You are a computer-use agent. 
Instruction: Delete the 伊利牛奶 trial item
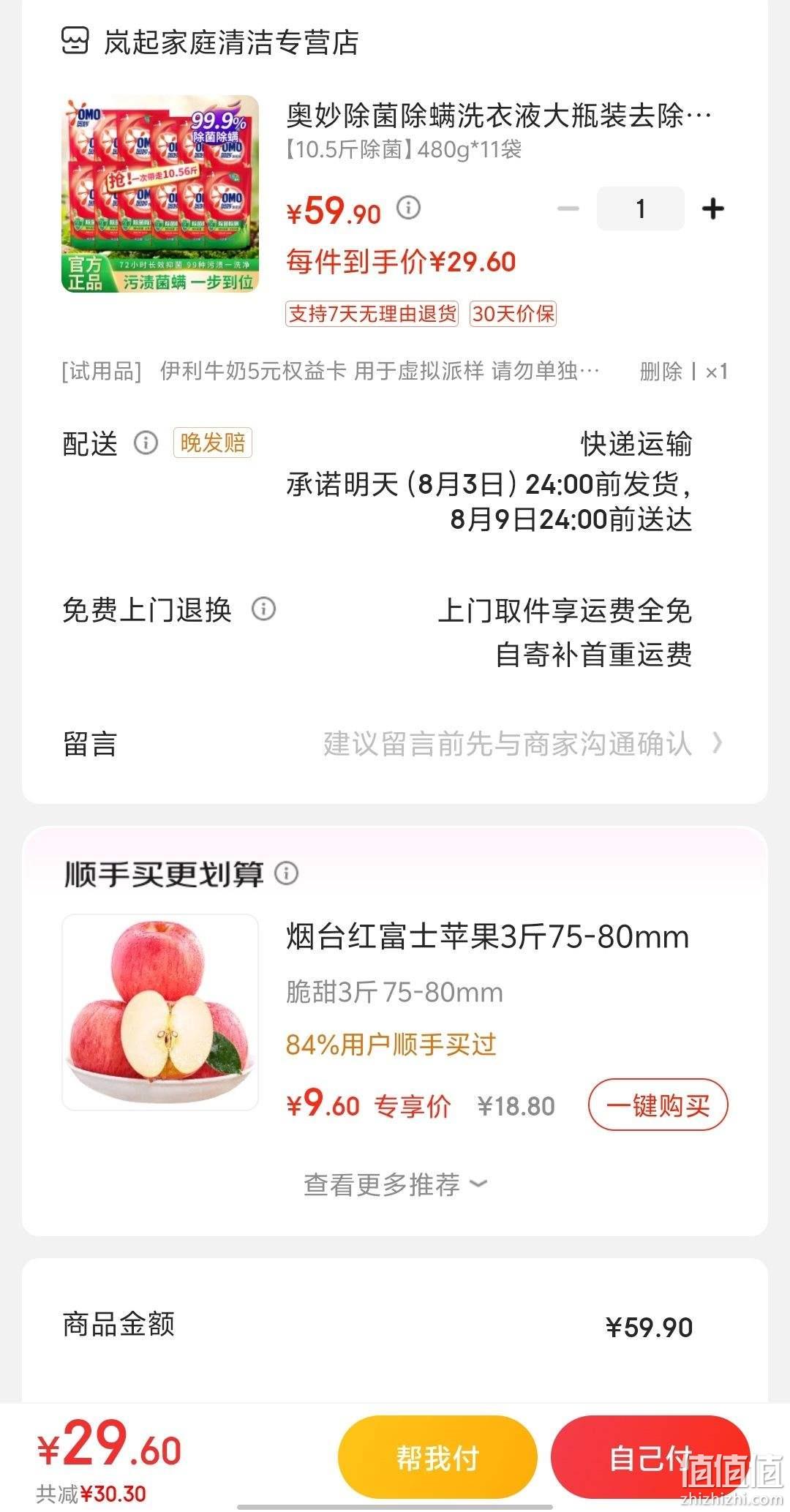[x=661, y=372]
